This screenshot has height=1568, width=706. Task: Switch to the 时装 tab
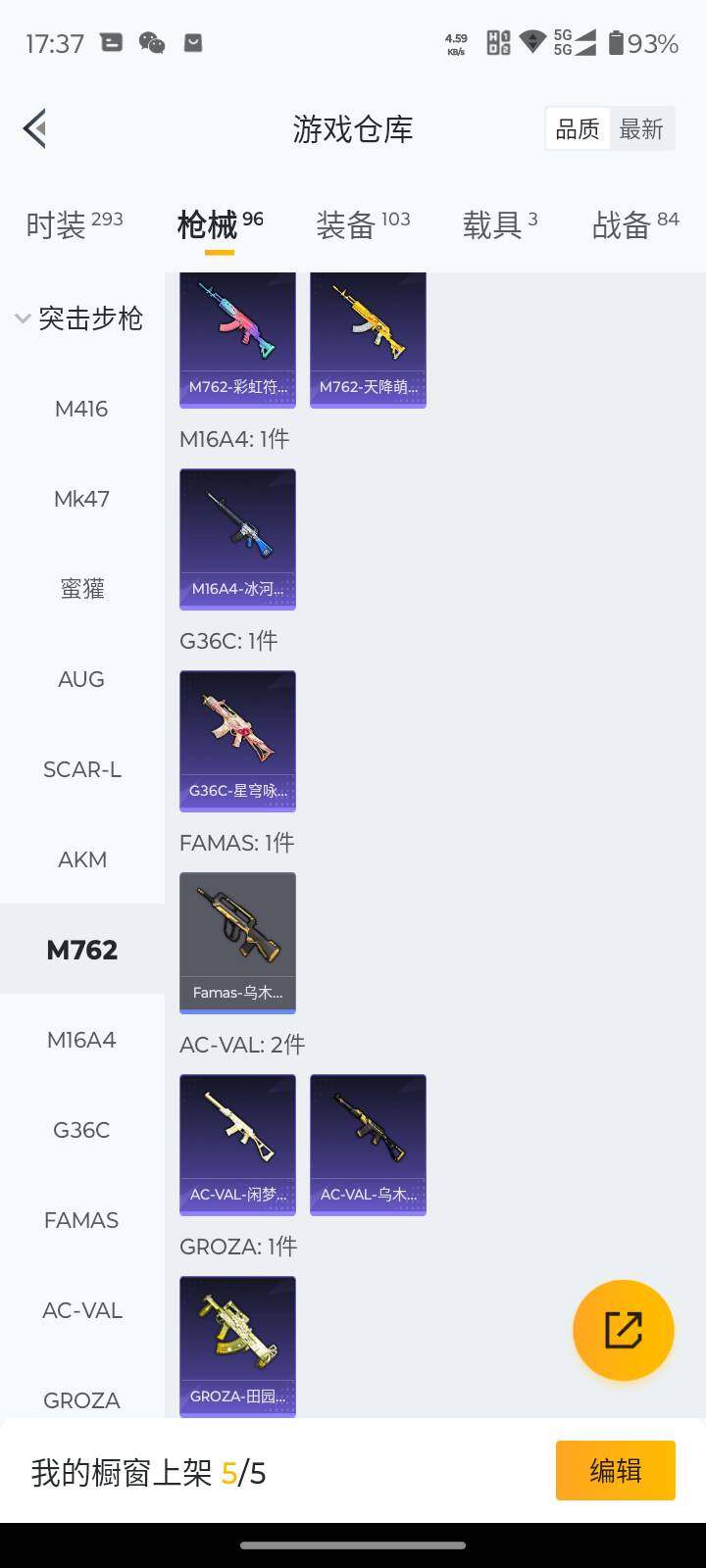tap(74, 225)
